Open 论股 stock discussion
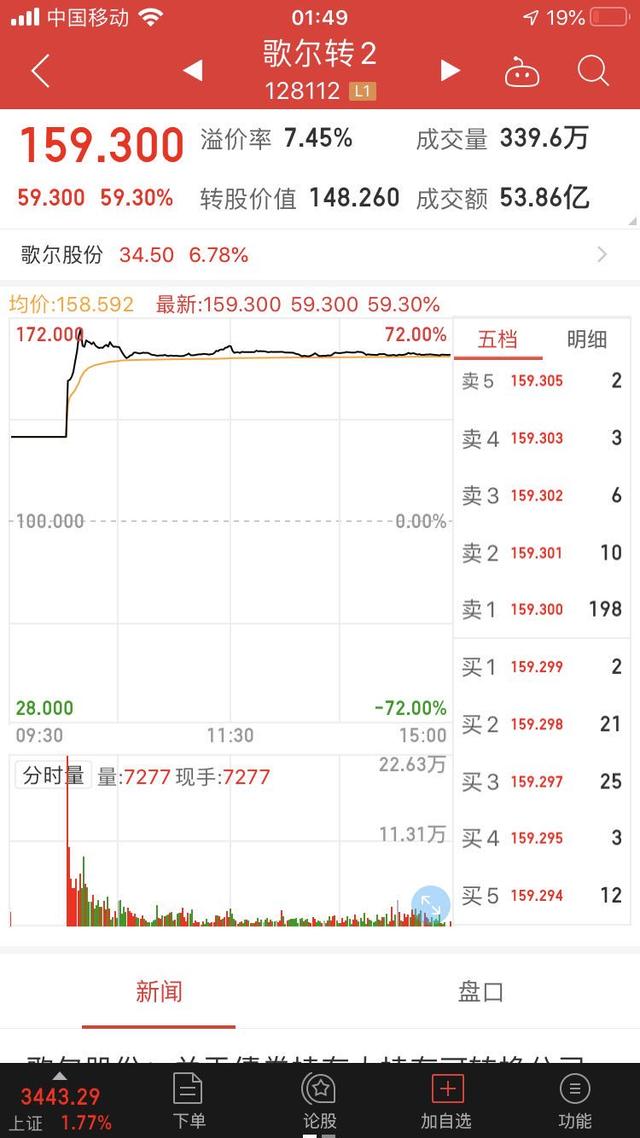640x1138 pixels. (320, 1100)
